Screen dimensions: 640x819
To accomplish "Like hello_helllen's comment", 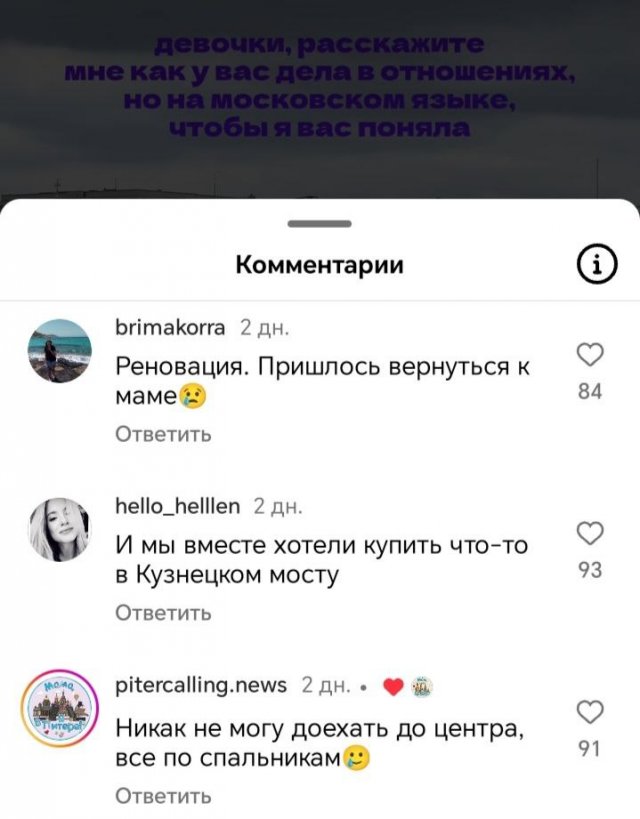I will [x=590, y=533].
